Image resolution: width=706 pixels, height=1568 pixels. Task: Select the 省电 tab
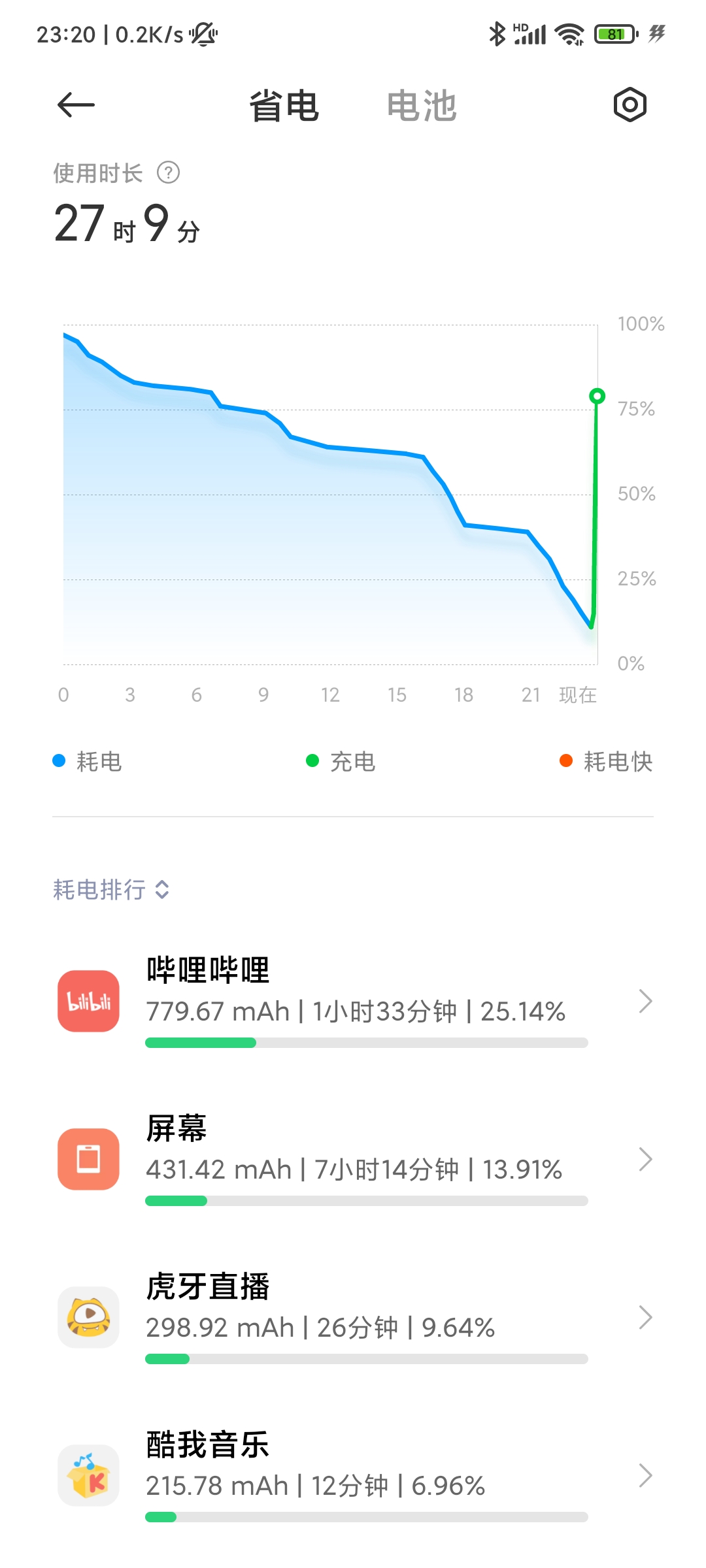pos(284,106)
